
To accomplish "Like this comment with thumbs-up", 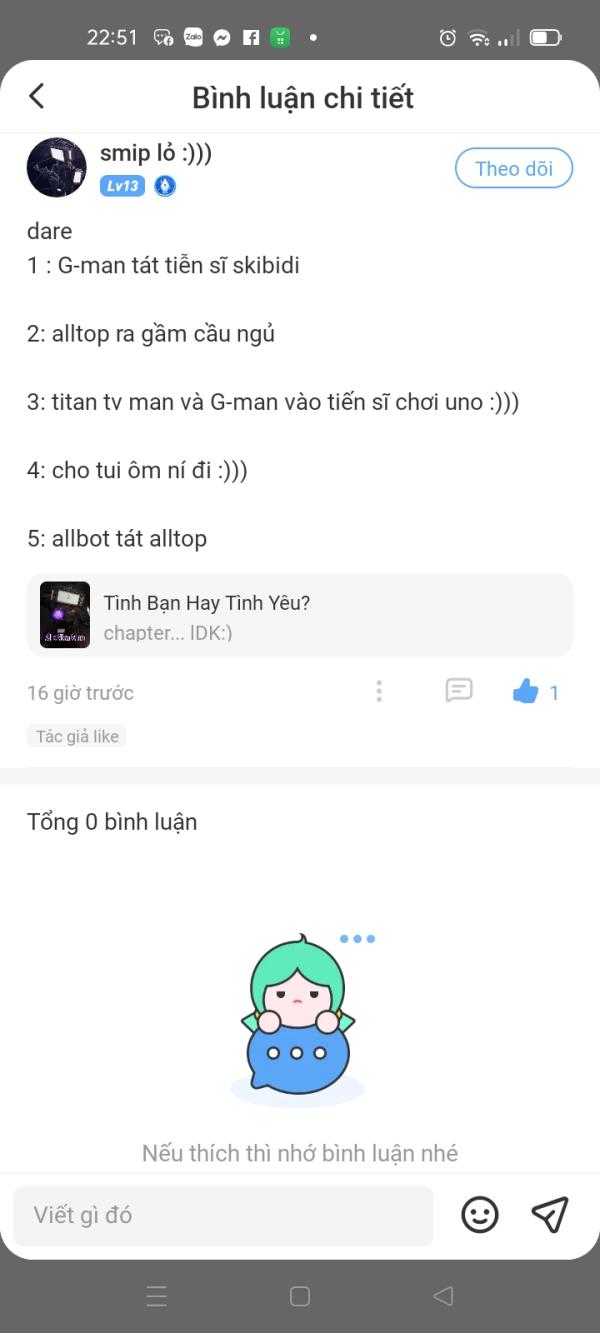I will pyautogui.click(x=526, y=691).
